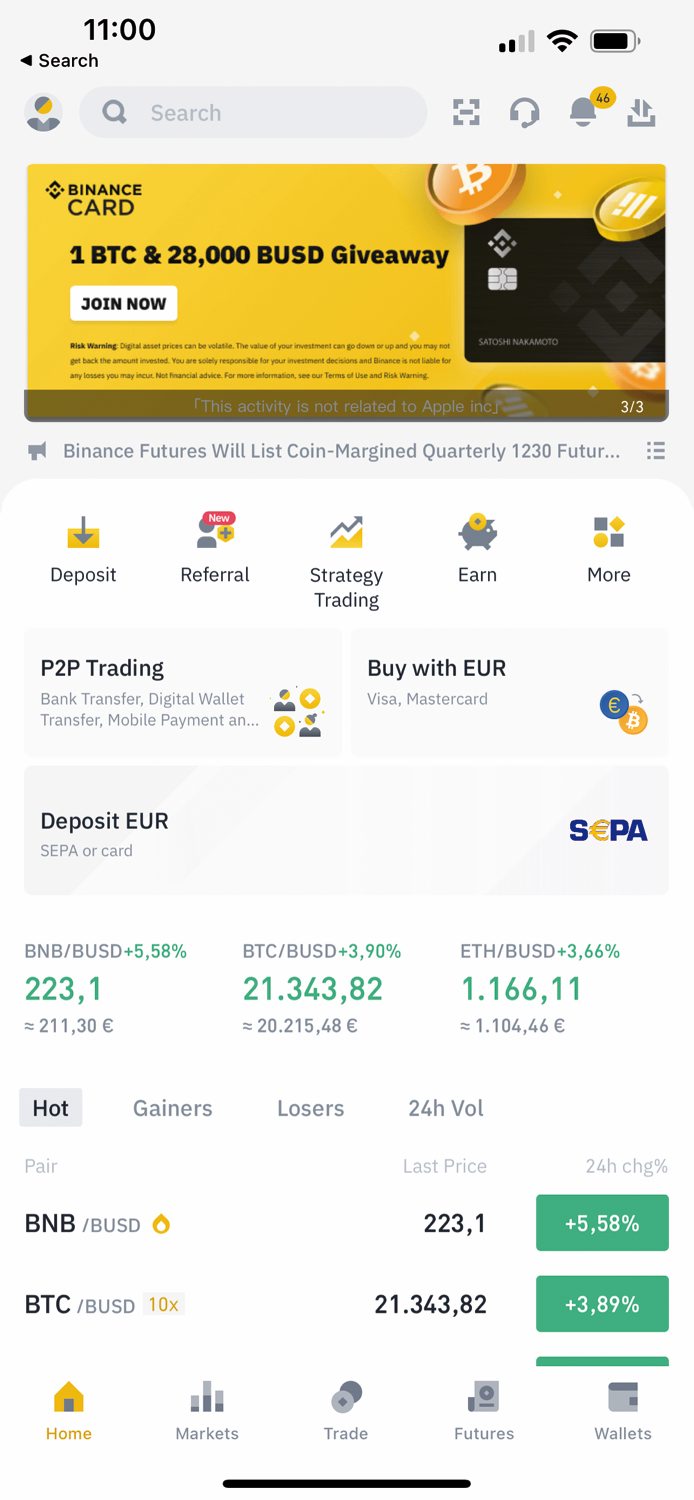Switch to the Losers tab
This screenshot has height=1500, width=694.
click(x=310, y=1108)
